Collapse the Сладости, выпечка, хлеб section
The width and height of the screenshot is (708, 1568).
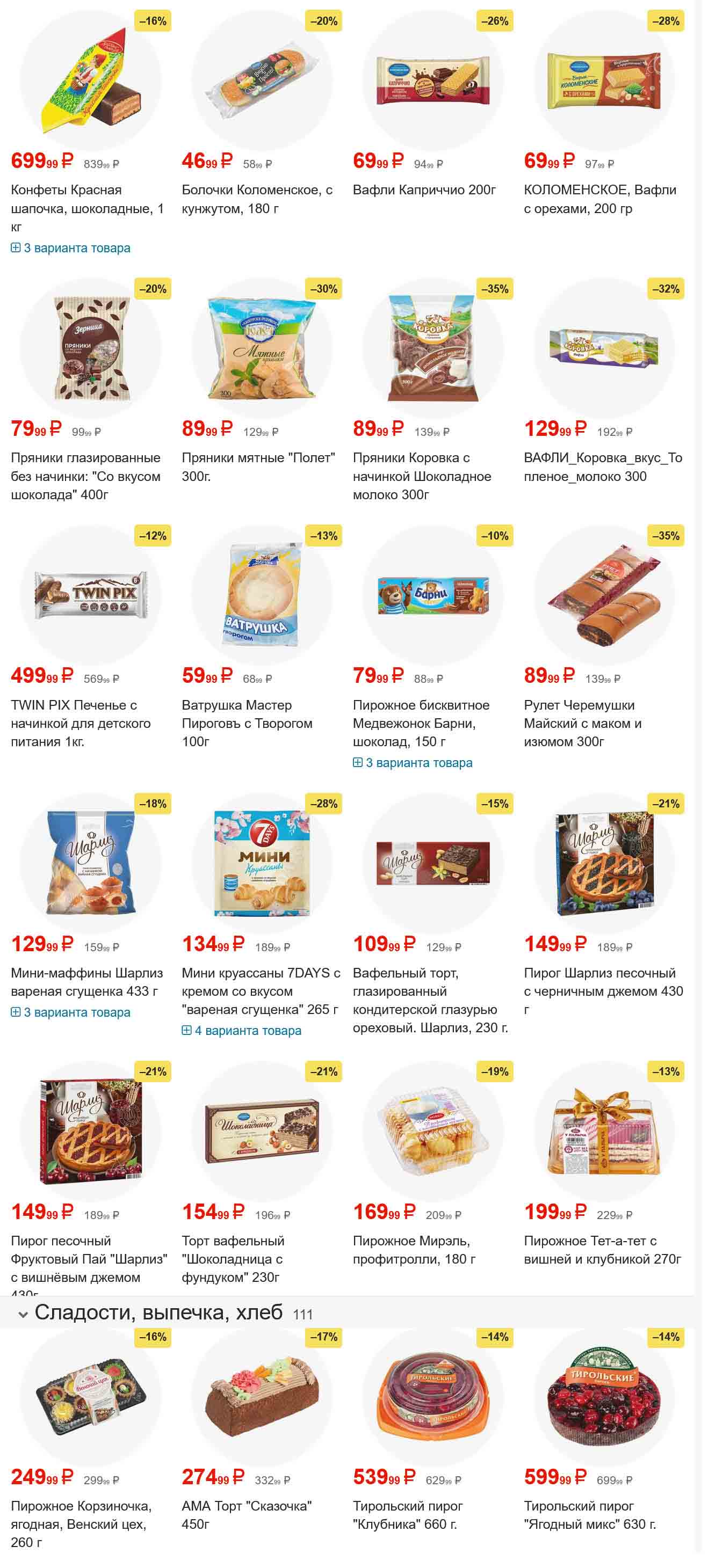(x=23, y=1314)
